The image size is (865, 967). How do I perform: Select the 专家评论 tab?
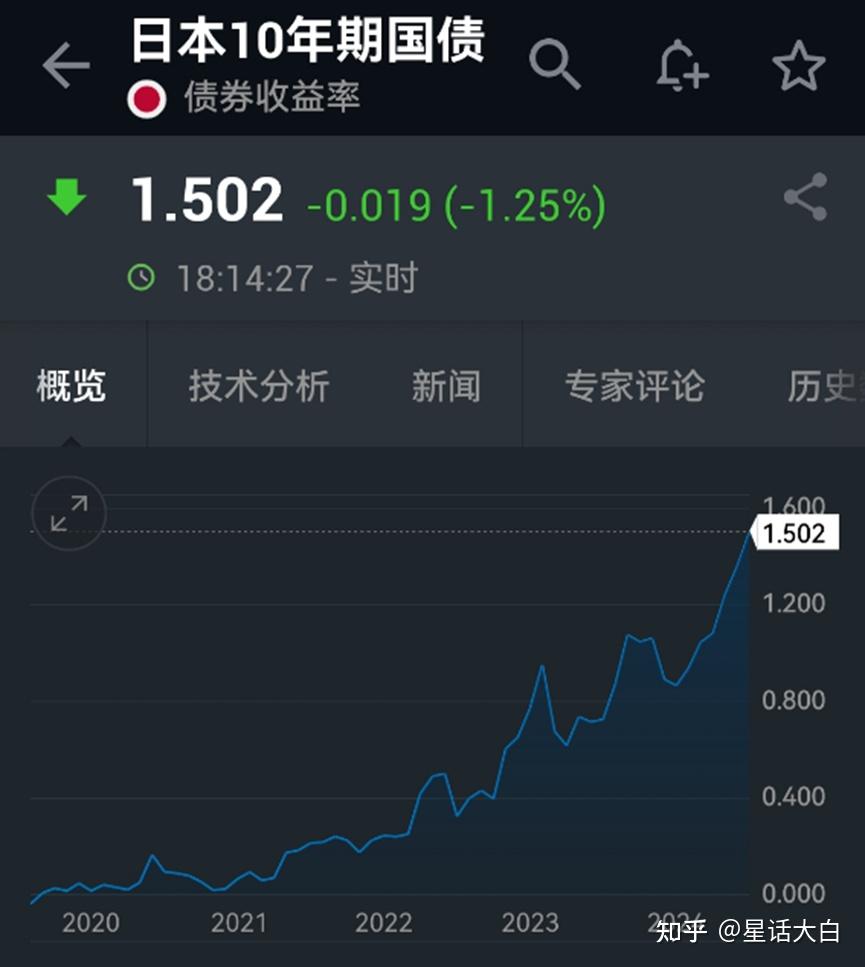637,385
